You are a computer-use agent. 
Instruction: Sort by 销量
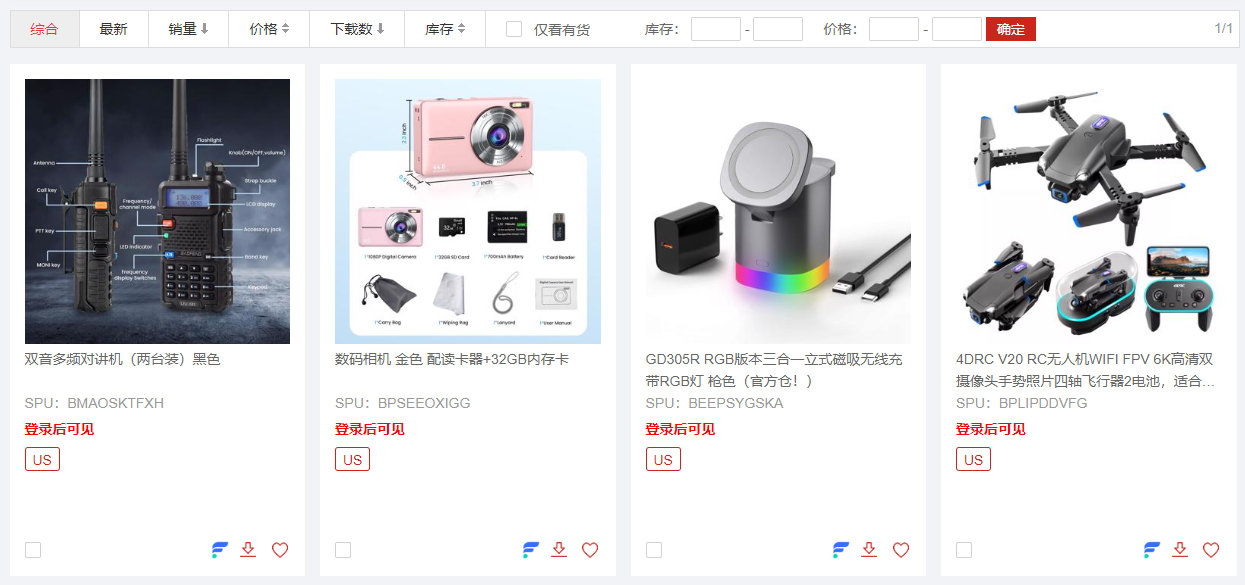click(x=188, y=29)
